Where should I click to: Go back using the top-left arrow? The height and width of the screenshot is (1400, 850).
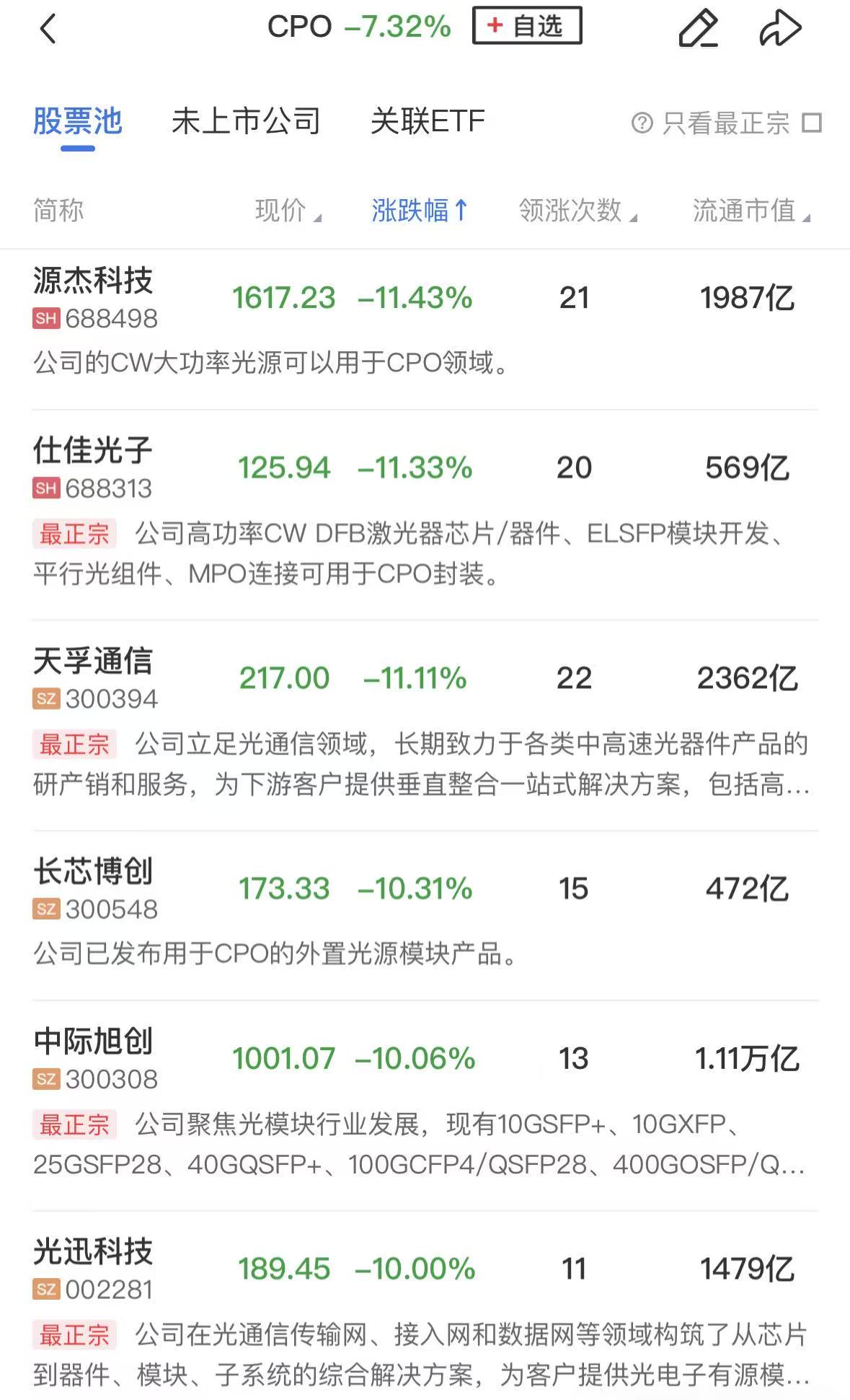[48, 29]
